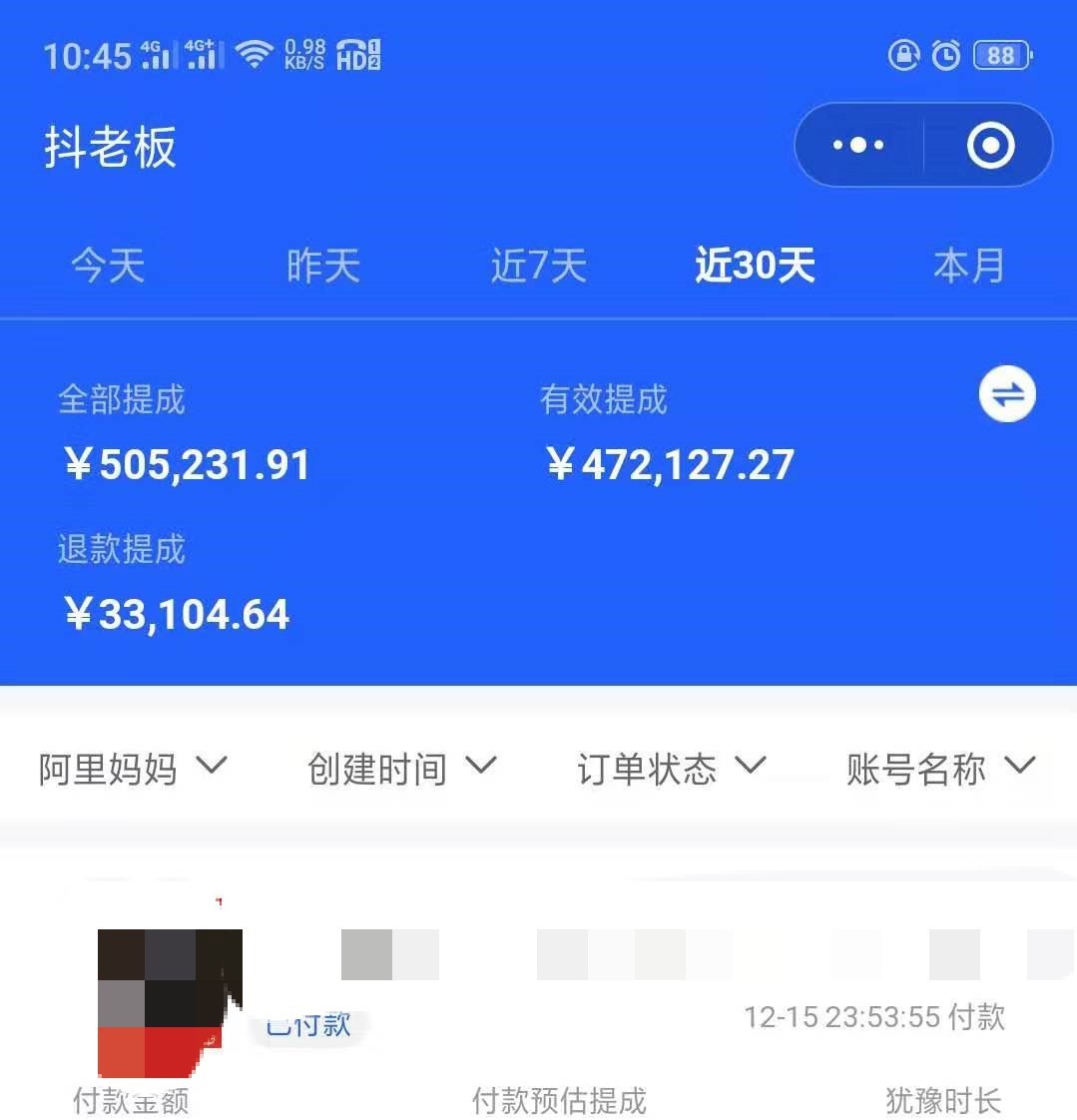Close the mini program with the circle button
Image resolution: width=1077 pixels, height=1120 pixels.
990,146
